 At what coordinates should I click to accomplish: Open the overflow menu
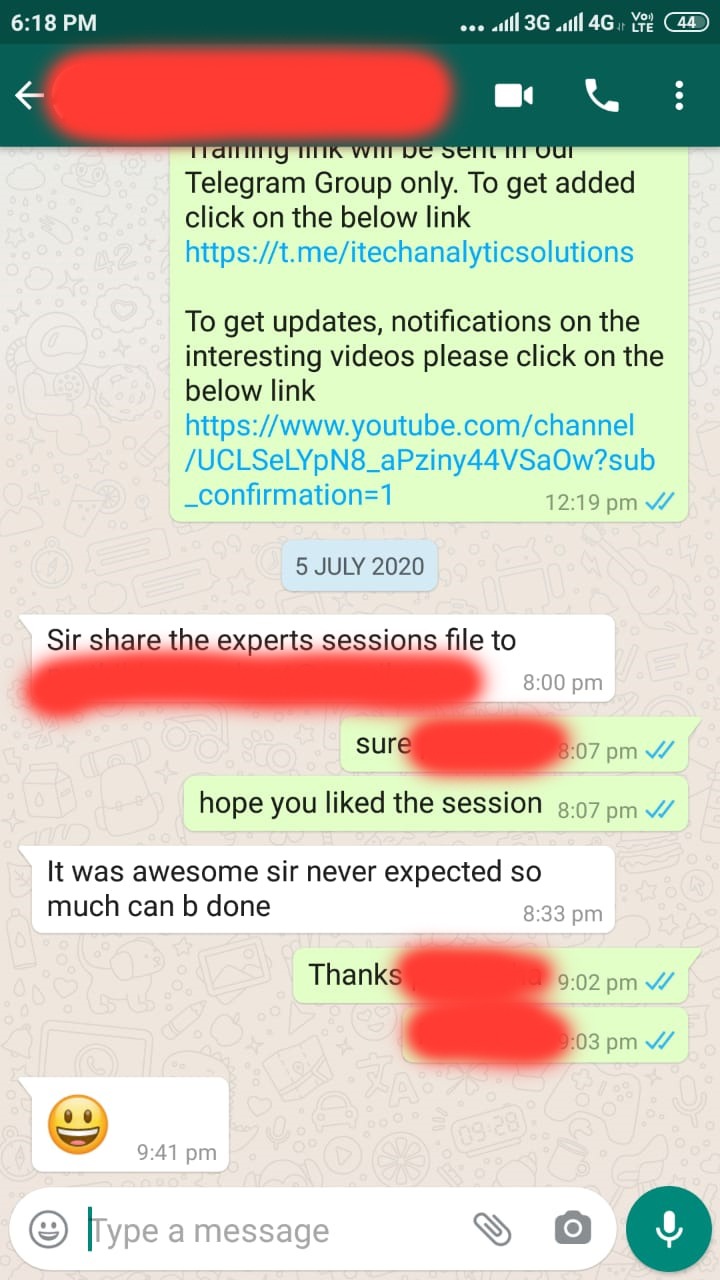click(x=679, y=96)
